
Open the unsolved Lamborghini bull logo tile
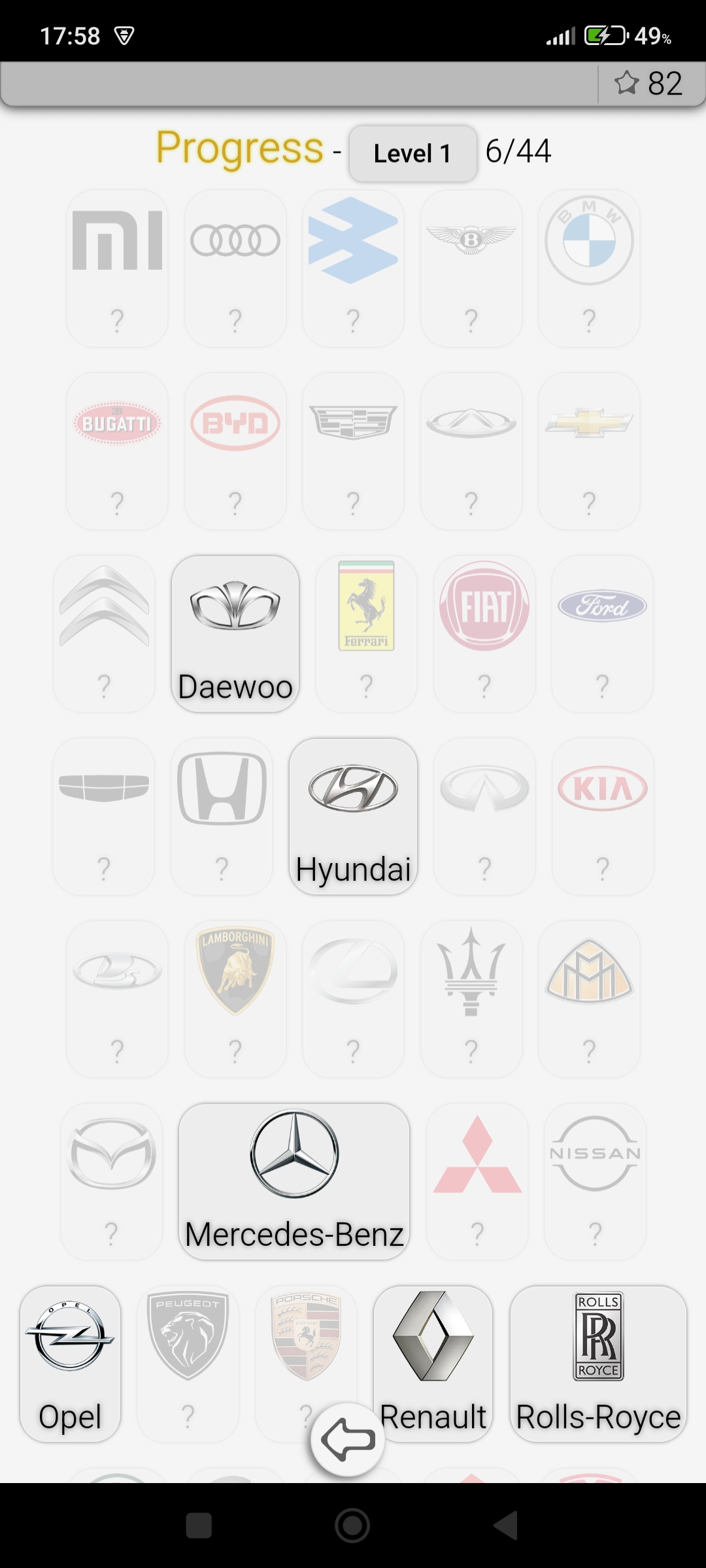coord(235,999)
